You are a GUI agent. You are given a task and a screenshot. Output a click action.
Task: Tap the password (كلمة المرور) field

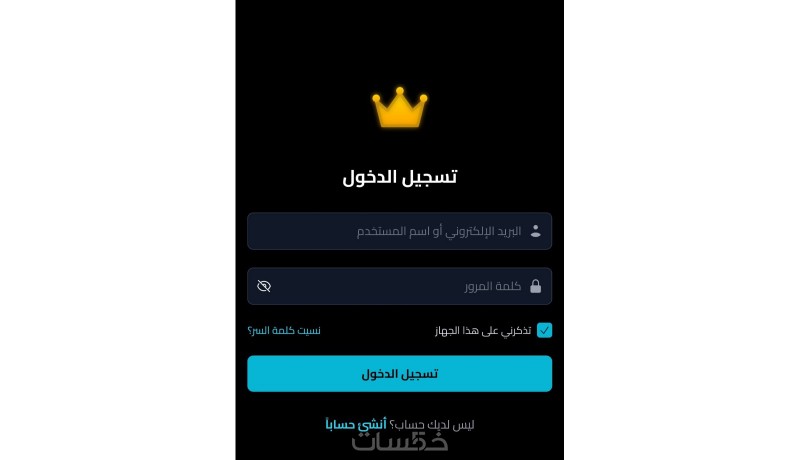pos(400,286)
